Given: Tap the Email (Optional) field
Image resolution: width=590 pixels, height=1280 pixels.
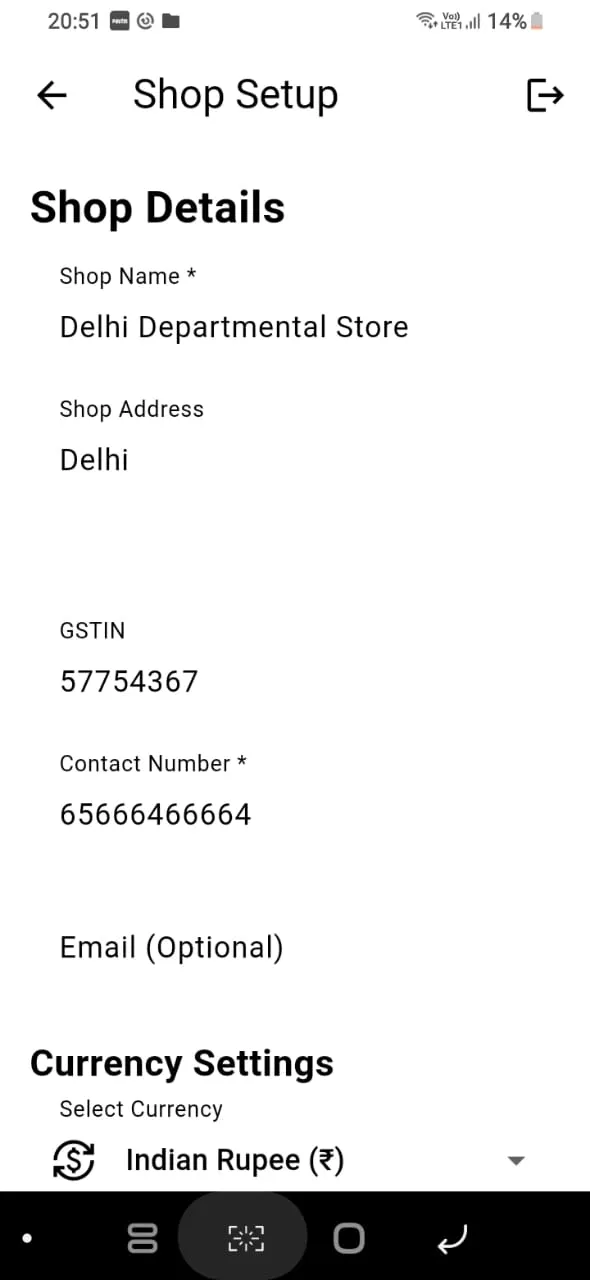Looking at the screenshot, I should (x=295, y=947).
